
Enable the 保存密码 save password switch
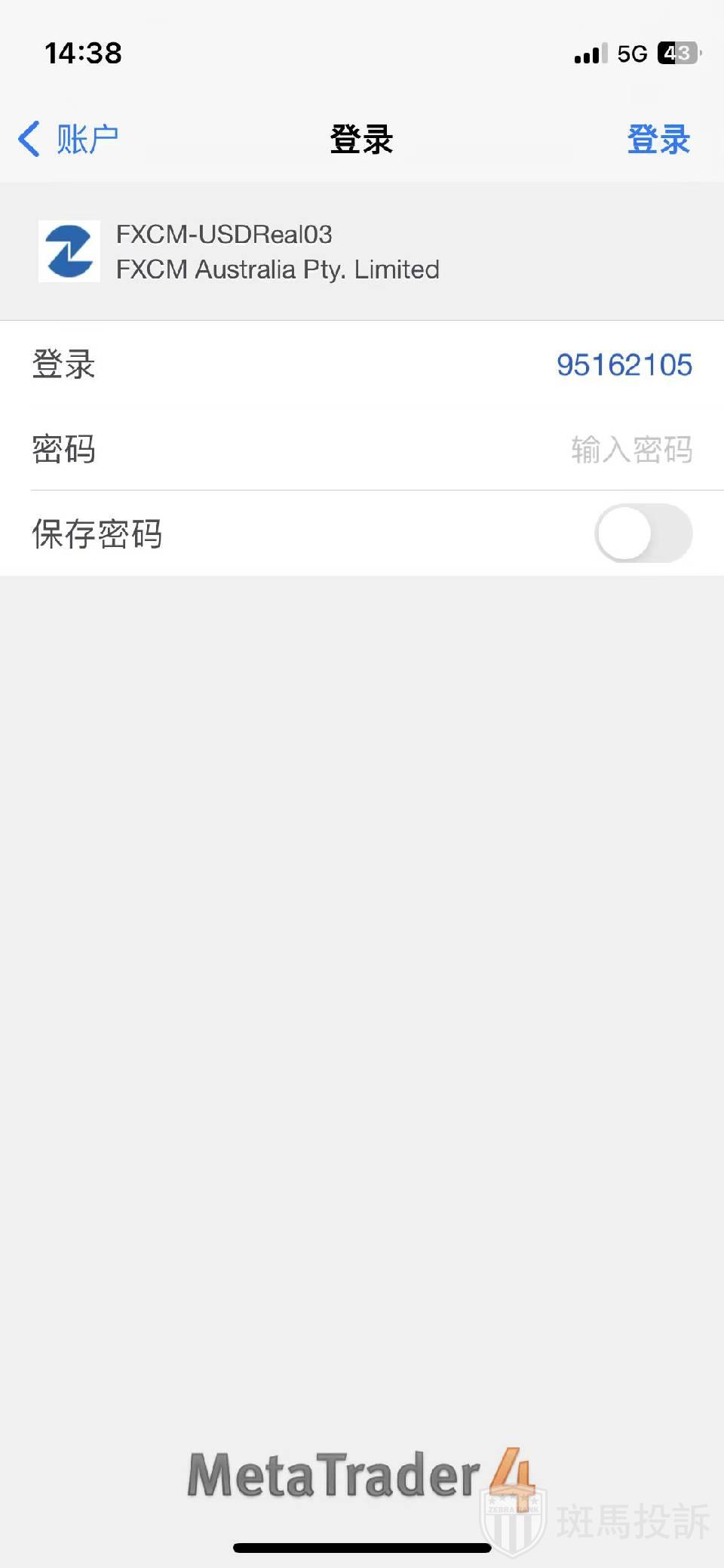click(643, 533)
